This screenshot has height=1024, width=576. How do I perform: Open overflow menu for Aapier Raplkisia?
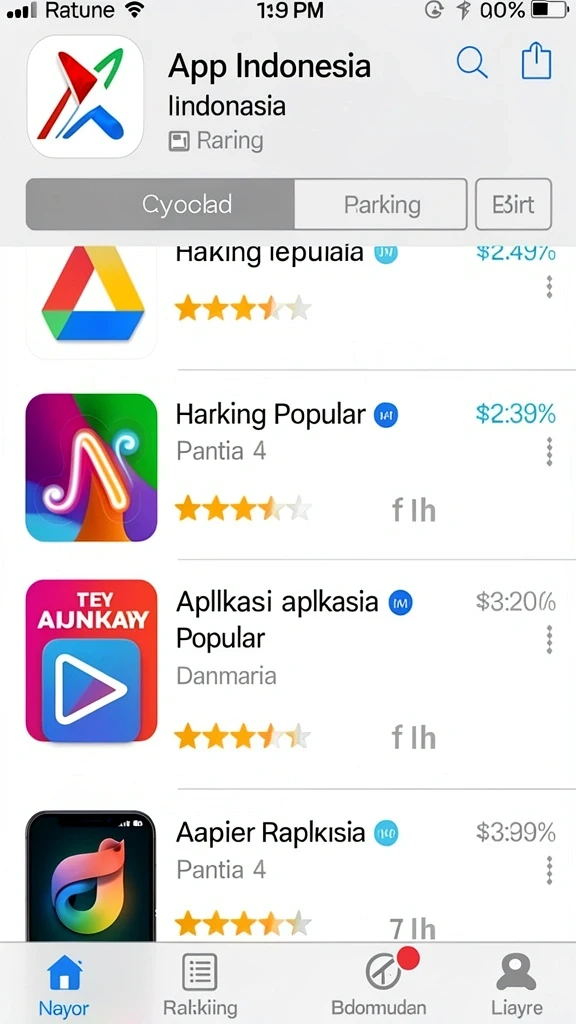(x=549, y=870)
